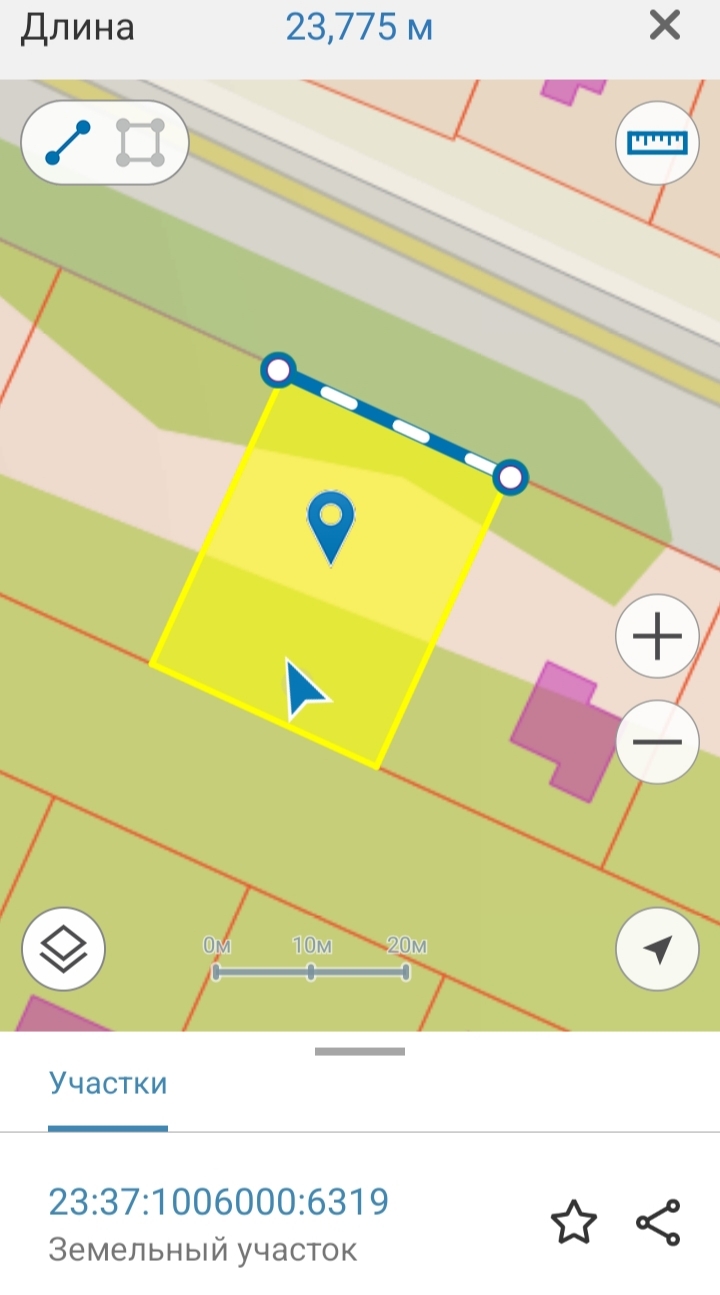Image resolution: width=720 pixels, height=1295 pixels.
Task: Open the map layers selector
Action: [x=63, y=948]
